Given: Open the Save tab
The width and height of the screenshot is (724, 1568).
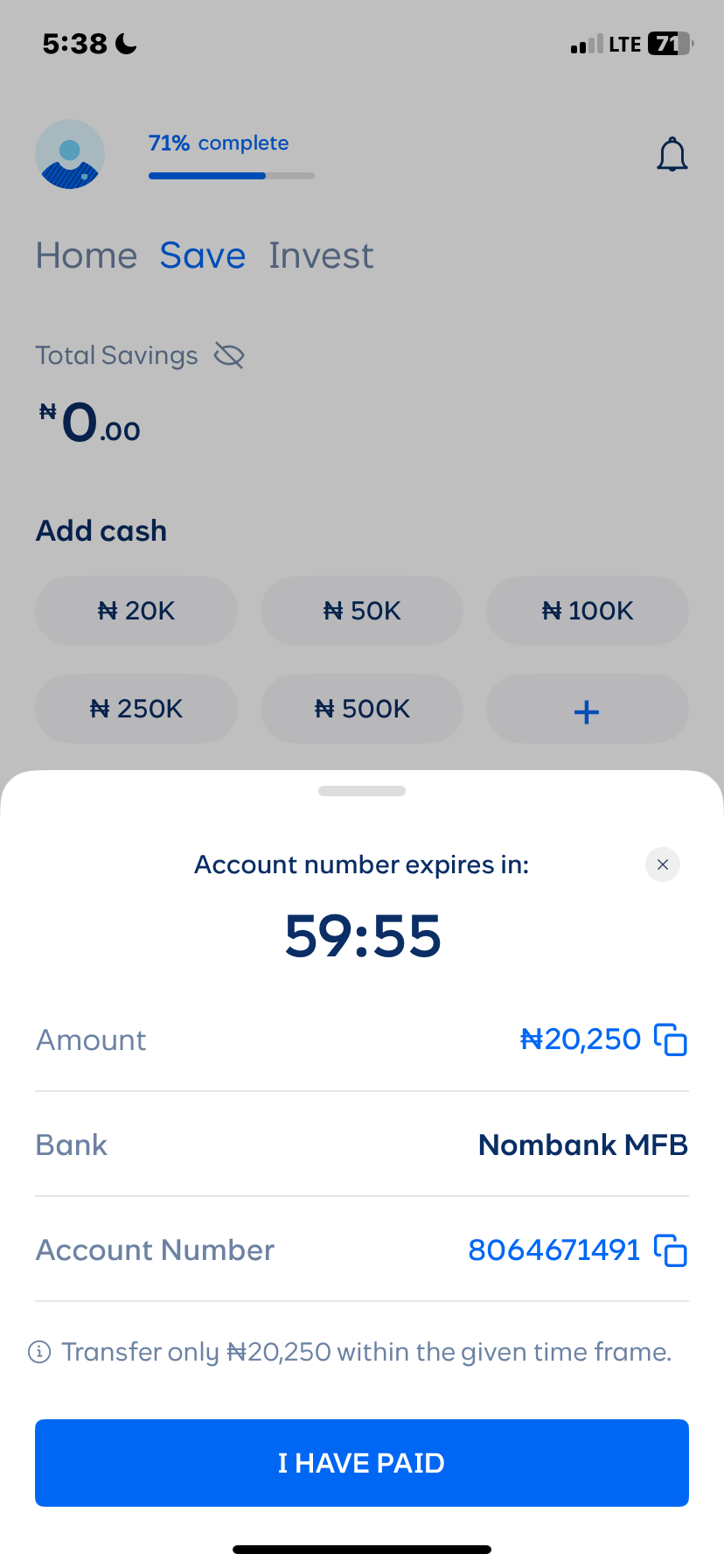Looking at the screenshot, I should [x=202, y=255].
